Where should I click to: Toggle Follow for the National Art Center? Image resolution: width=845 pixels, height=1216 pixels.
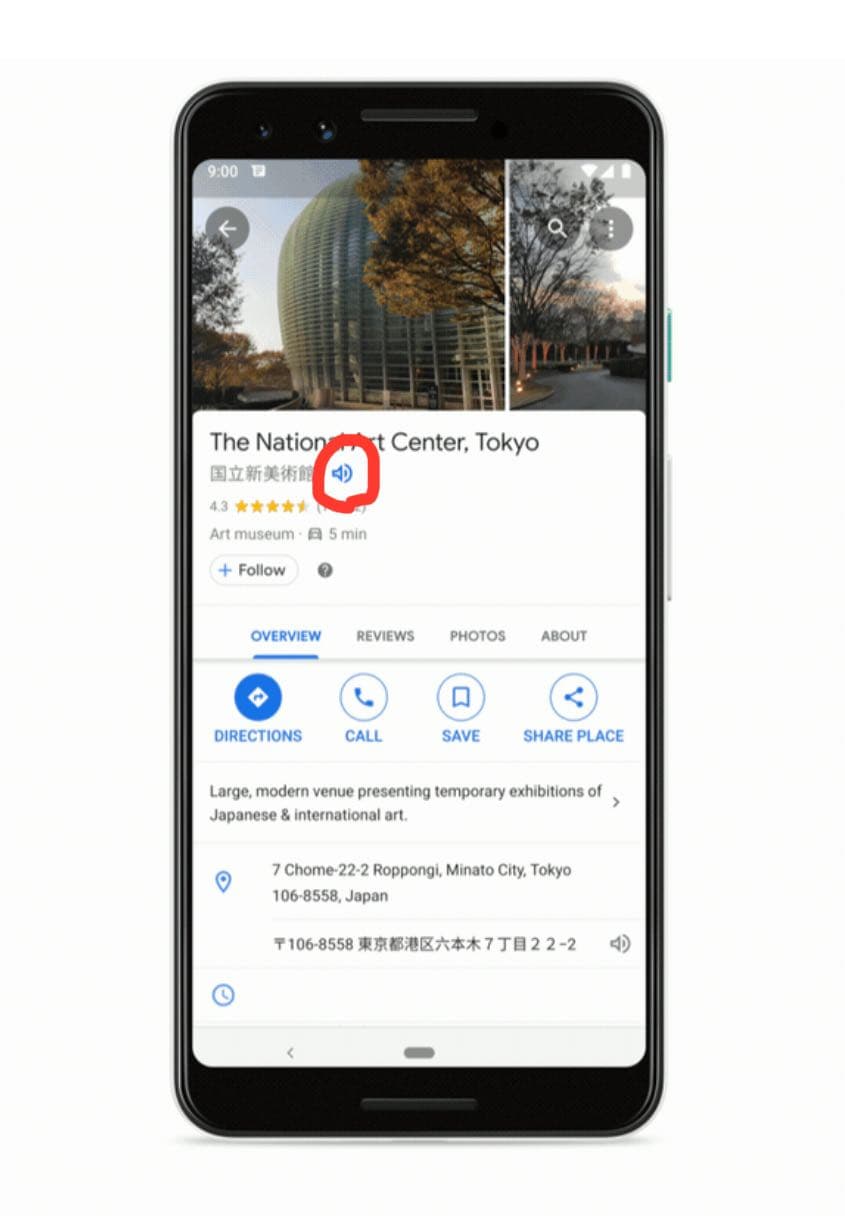coord(253,570)
